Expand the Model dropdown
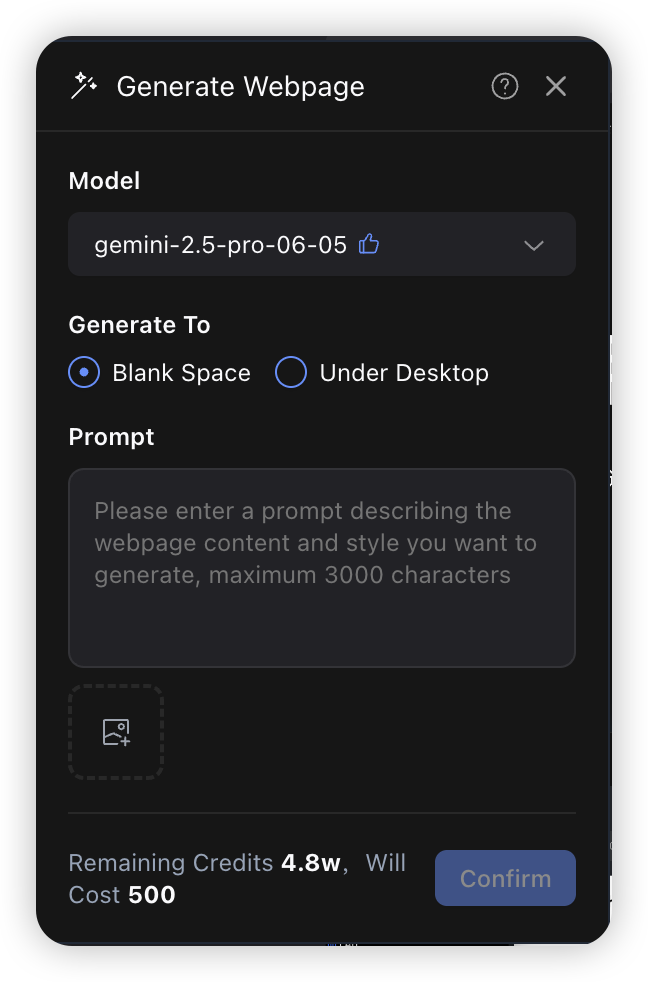 322,244
